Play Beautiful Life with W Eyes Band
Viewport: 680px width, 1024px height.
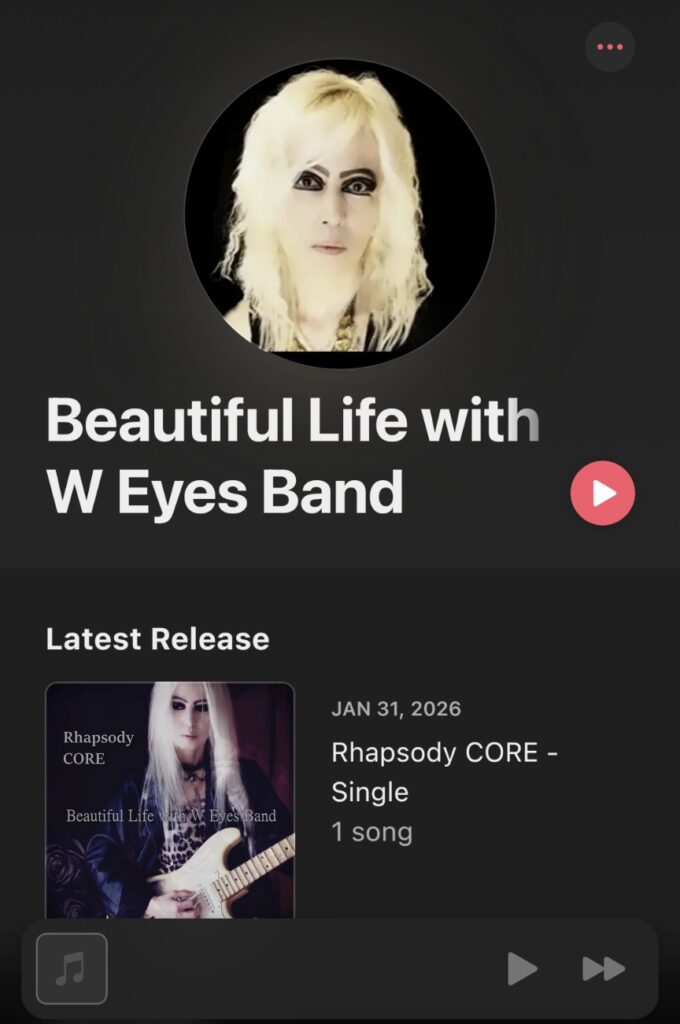602,493
